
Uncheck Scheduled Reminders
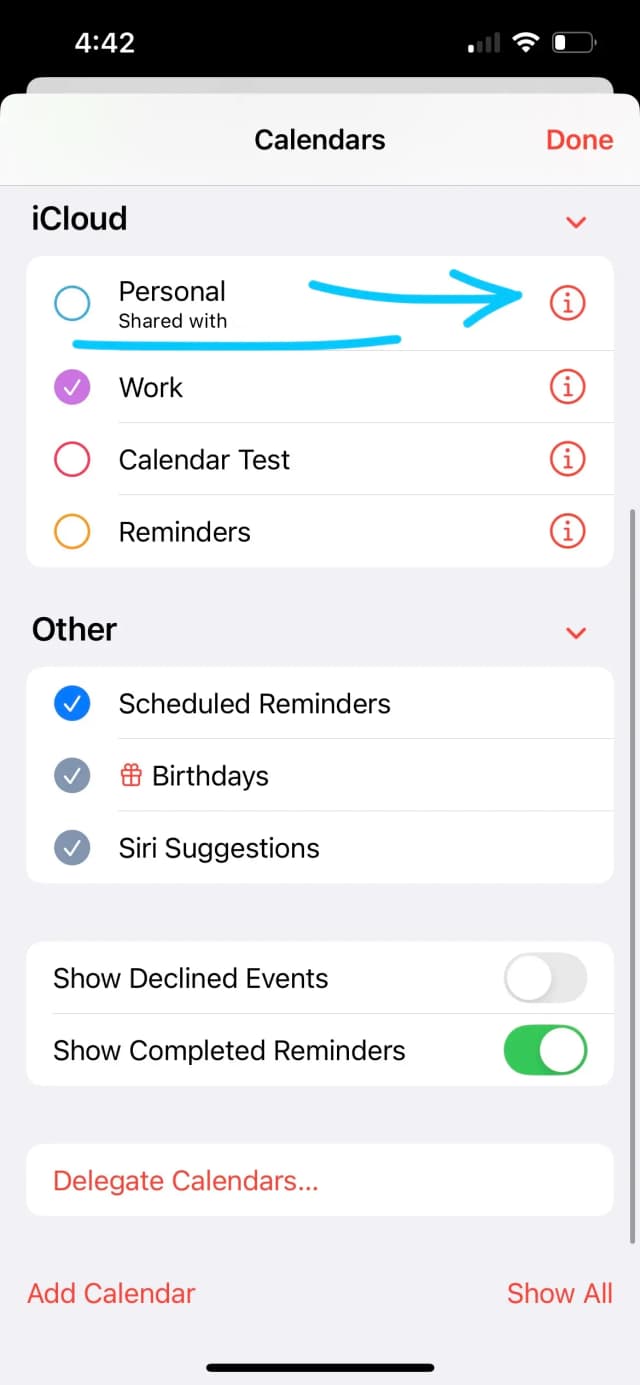[x=72, y=704]
